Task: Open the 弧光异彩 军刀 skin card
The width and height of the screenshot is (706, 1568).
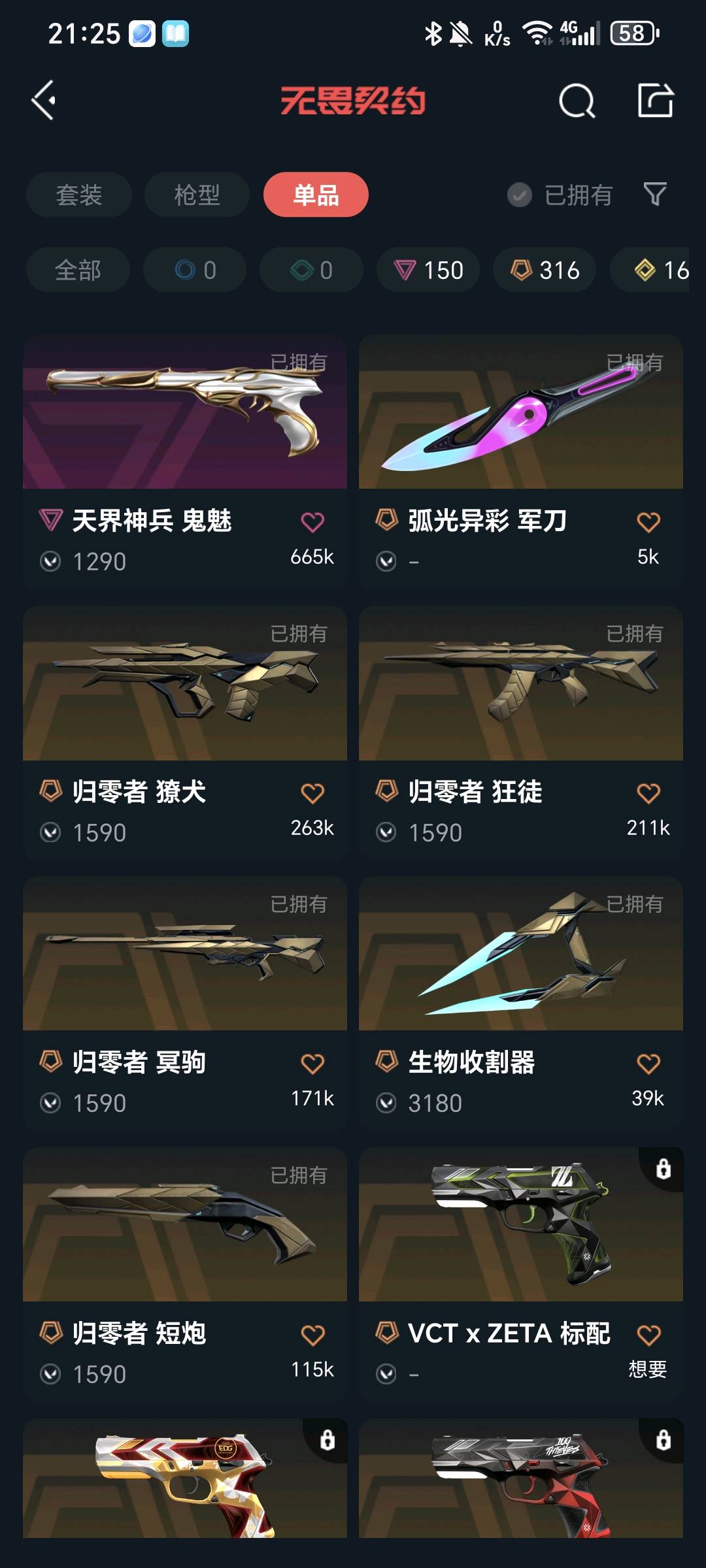Action: tap(520, 413)
